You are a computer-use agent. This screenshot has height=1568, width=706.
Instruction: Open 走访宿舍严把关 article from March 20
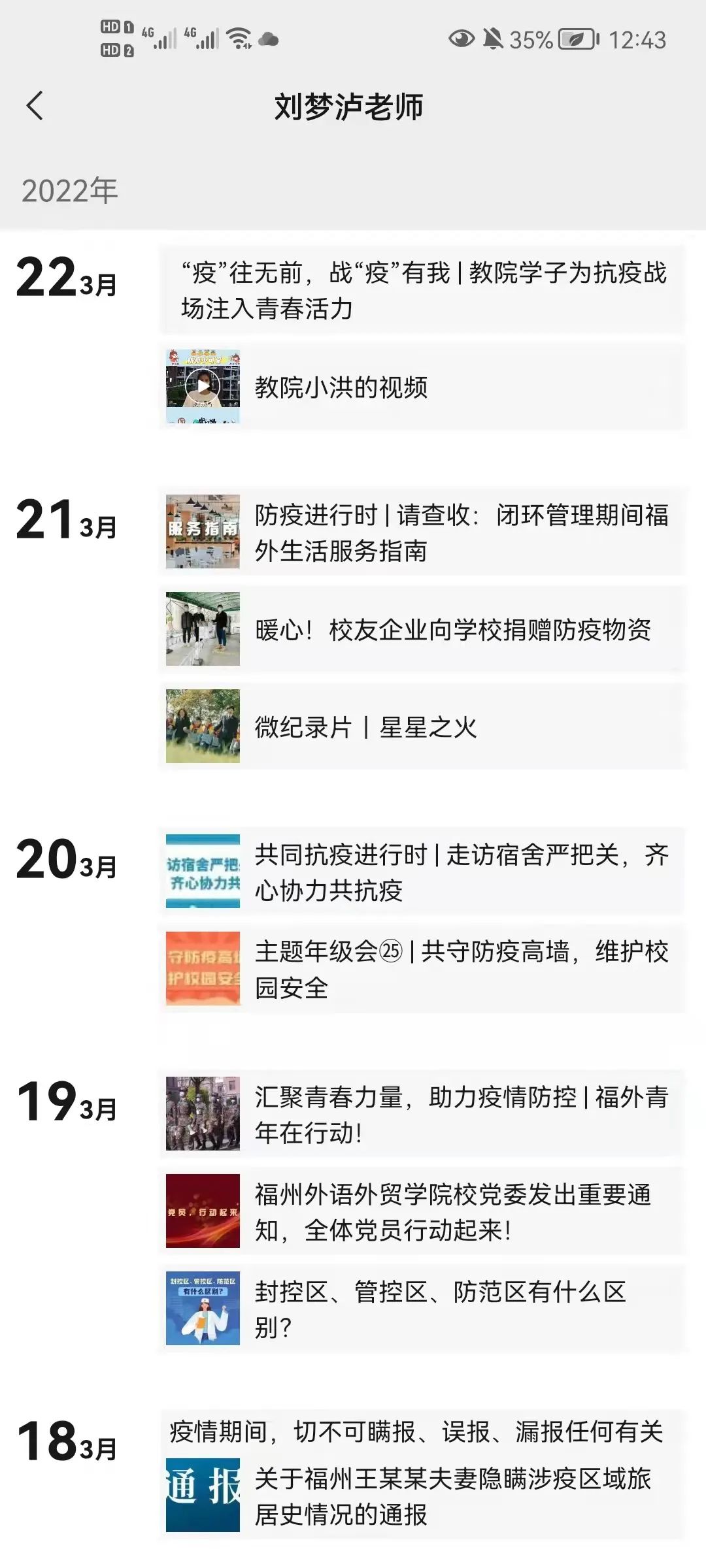pos(422,872)
